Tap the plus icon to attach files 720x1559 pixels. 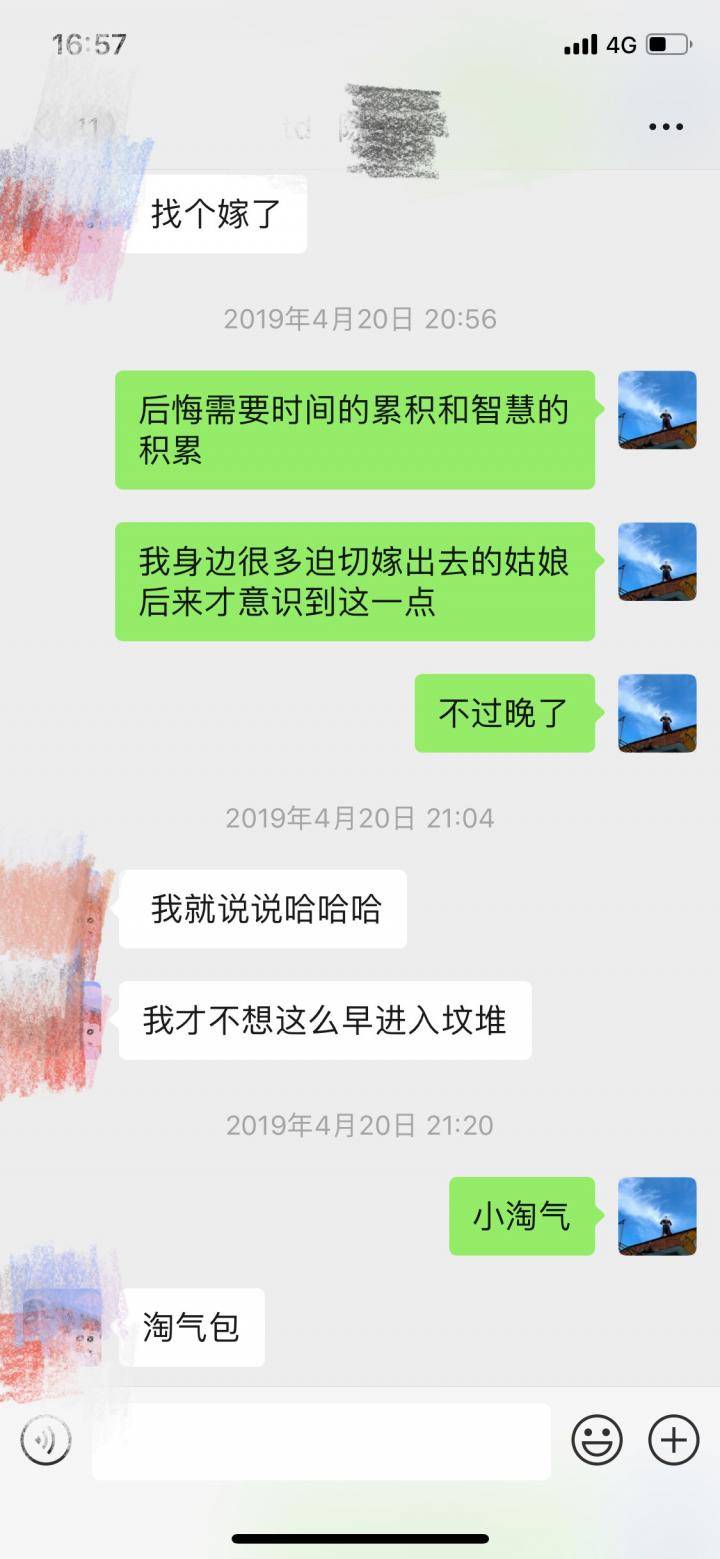[x=672, y=1440]
